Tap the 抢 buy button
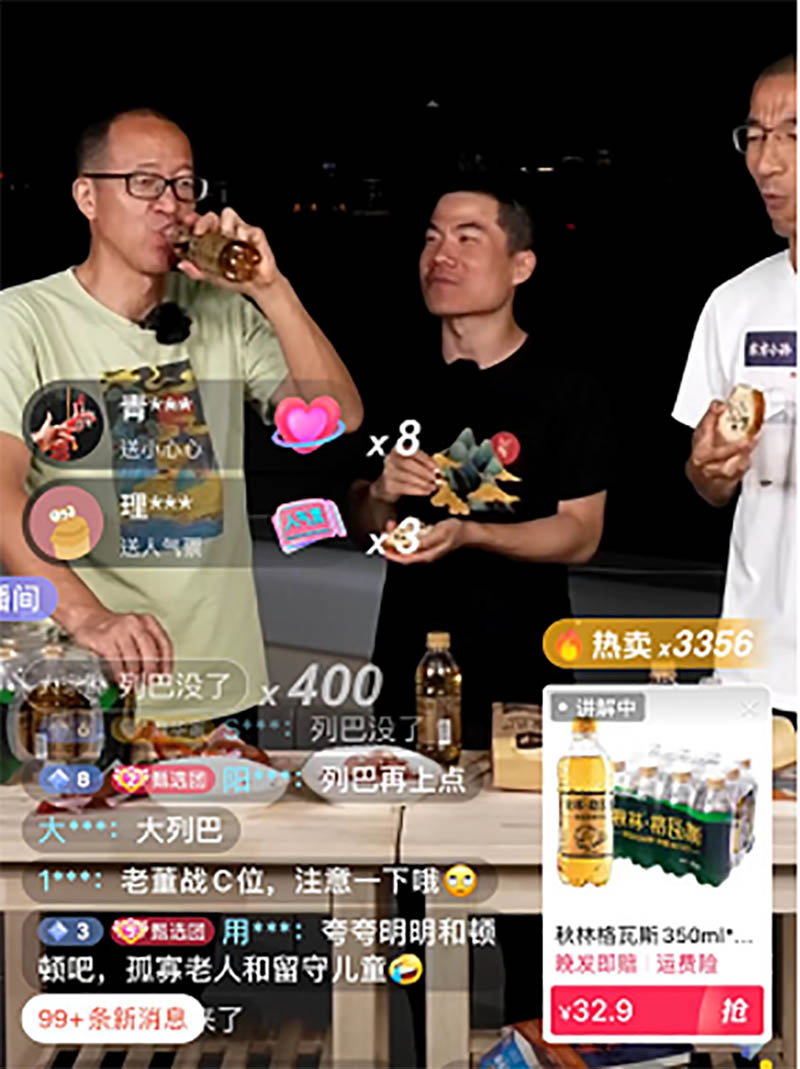The width and height of the screenshot is (800, 1069). (733, 1010)
